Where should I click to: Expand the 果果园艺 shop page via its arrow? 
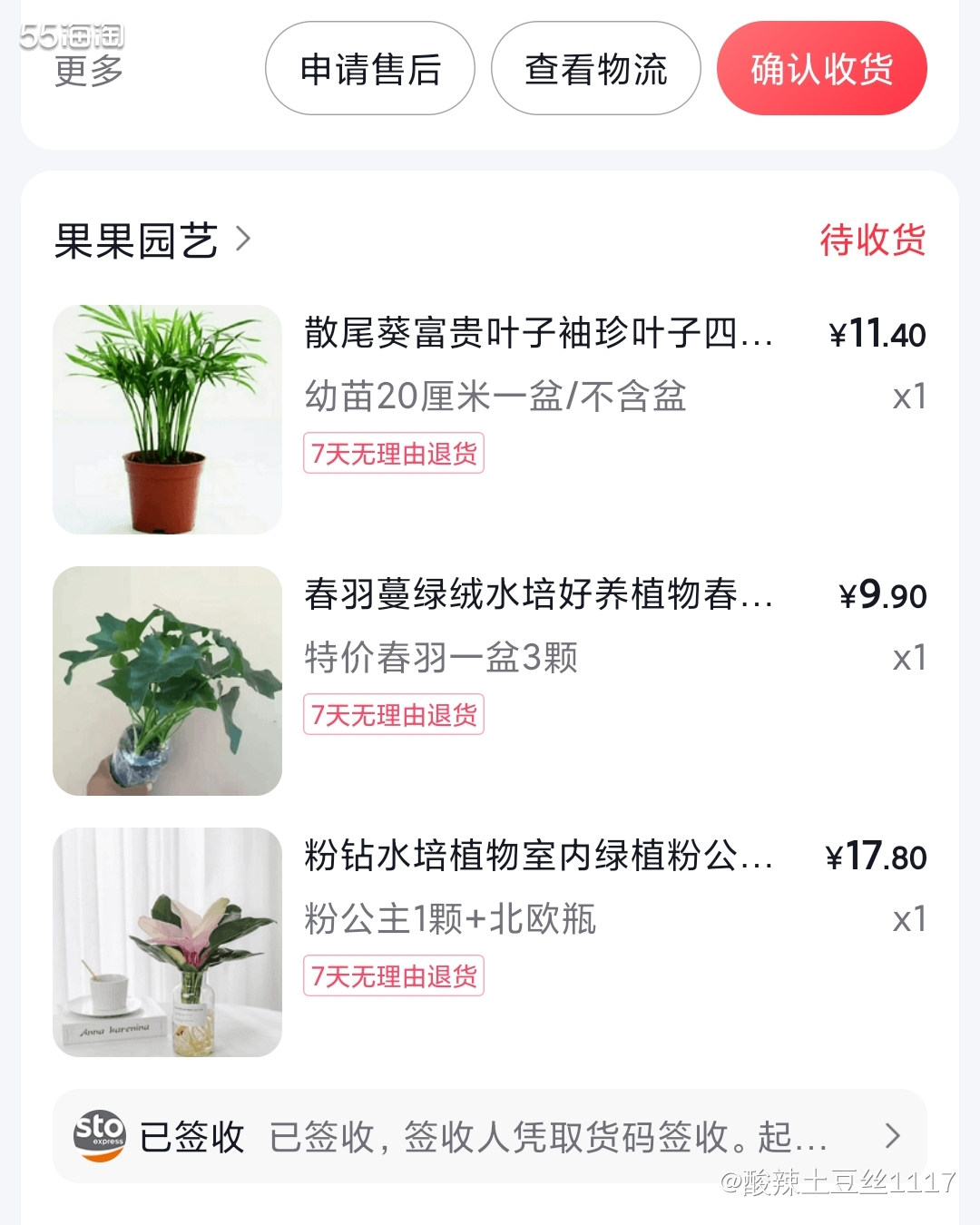tap(243, 240)
